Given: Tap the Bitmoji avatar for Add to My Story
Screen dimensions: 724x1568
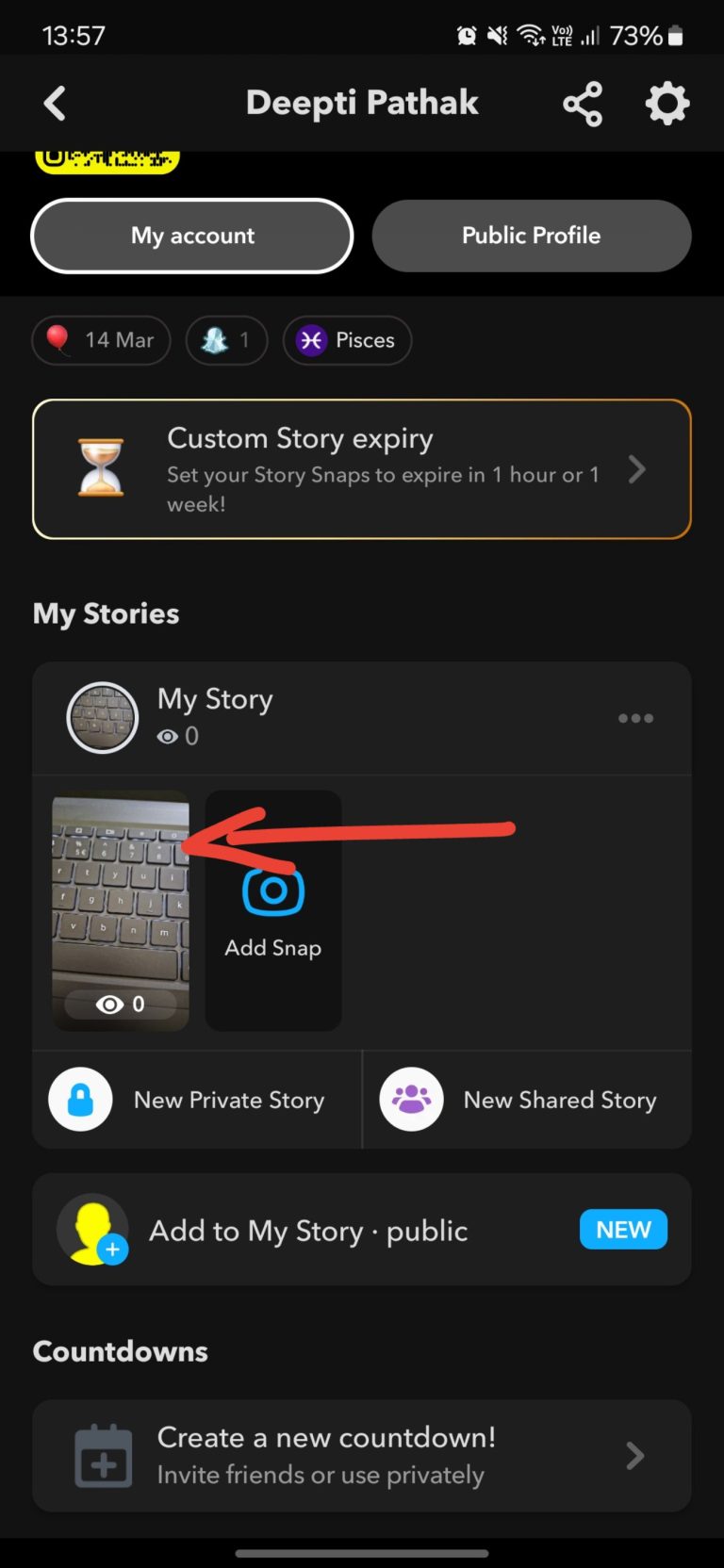Looking at the screenshot, I should pyautogui.click(x=92, y=1229).
